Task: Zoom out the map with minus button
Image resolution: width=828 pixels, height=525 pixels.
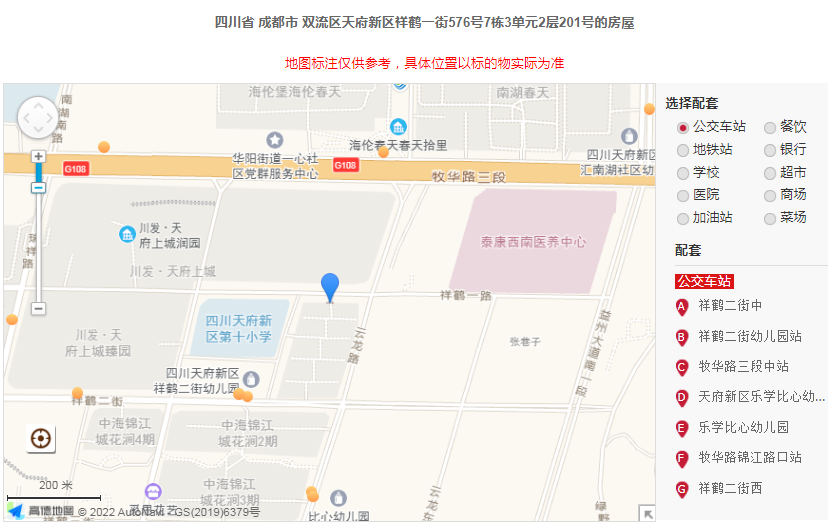Action: coord(38,308)
